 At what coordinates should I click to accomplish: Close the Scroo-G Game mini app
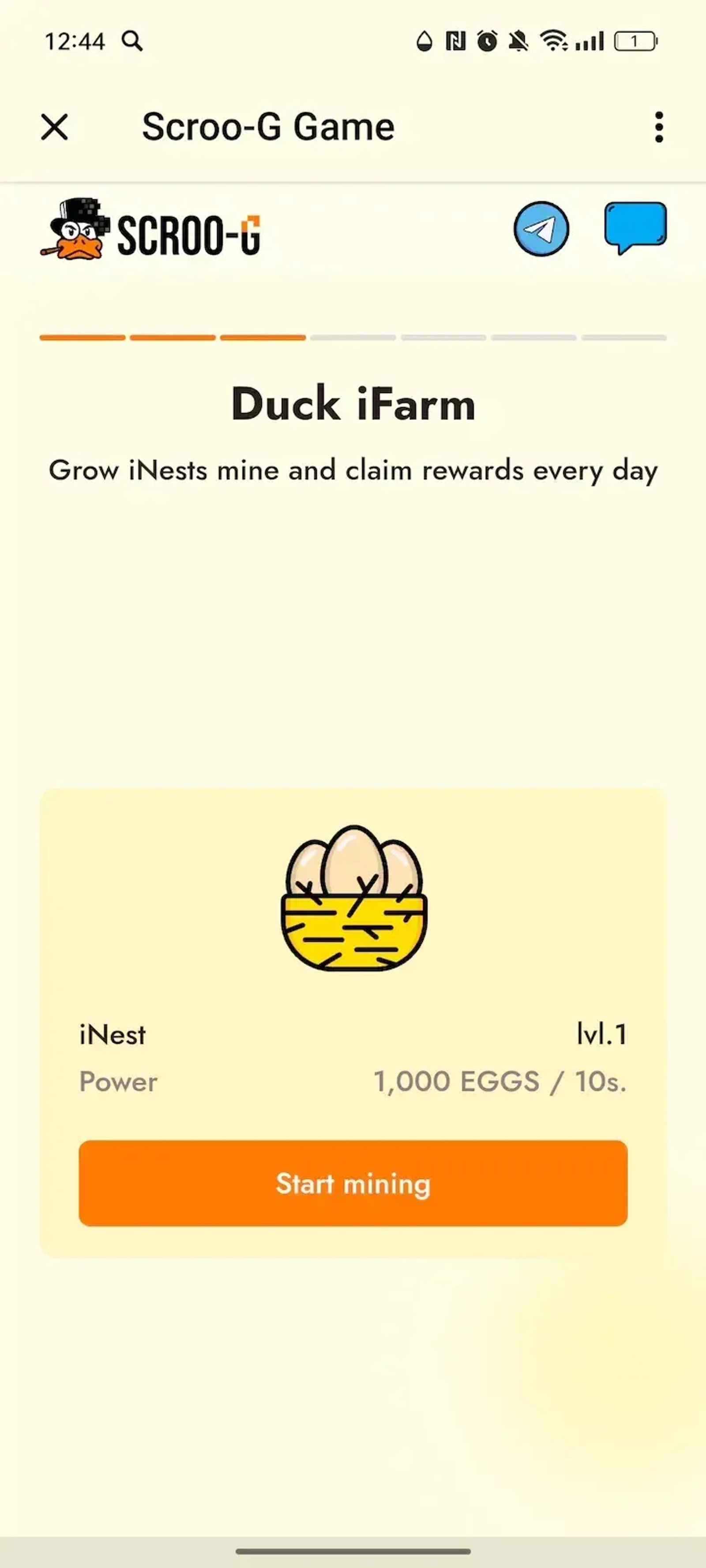53,127
